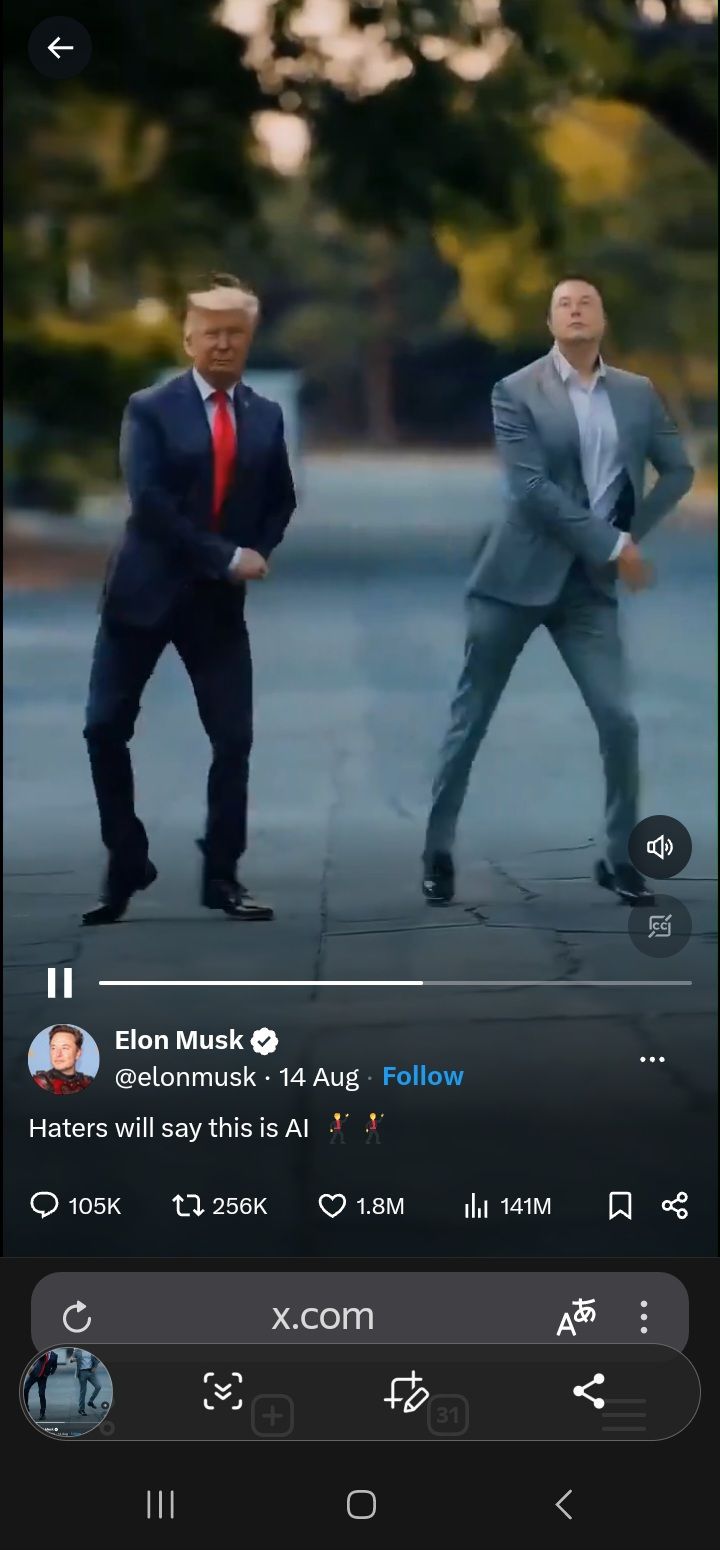Open the screenshot preview thumbnail
This screenshot has width=720, height=1550.
pyautogui.click(x=67, y=1392)
